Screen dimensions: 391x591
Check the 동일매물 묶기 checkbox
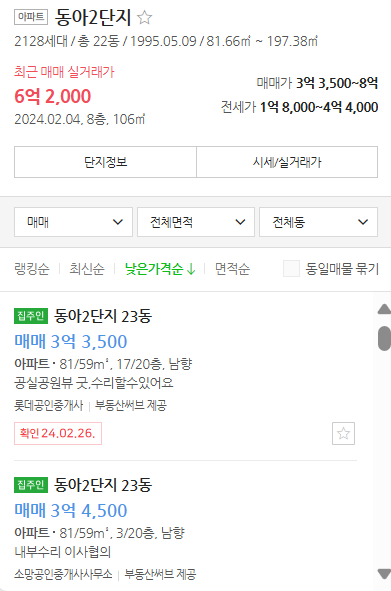(291, 269)
